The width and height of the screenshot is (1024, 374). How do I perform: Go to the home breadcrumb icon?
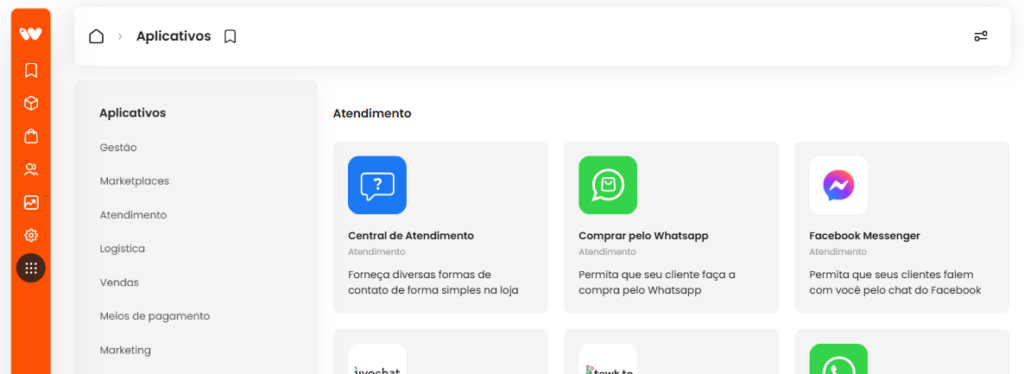(96, 37)
